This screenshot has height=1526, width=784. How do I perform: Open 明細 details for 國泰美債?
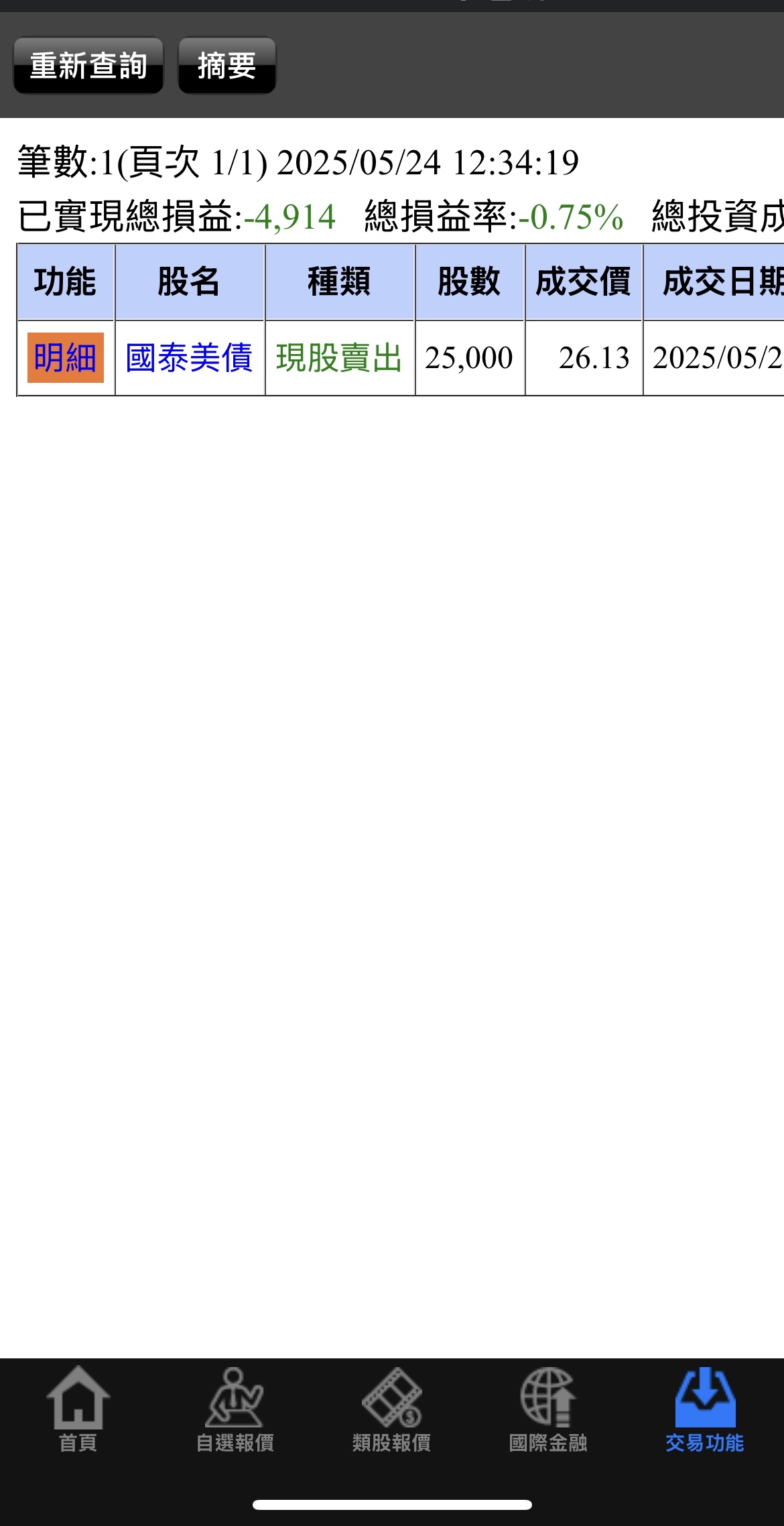click(x=65, y=357)
